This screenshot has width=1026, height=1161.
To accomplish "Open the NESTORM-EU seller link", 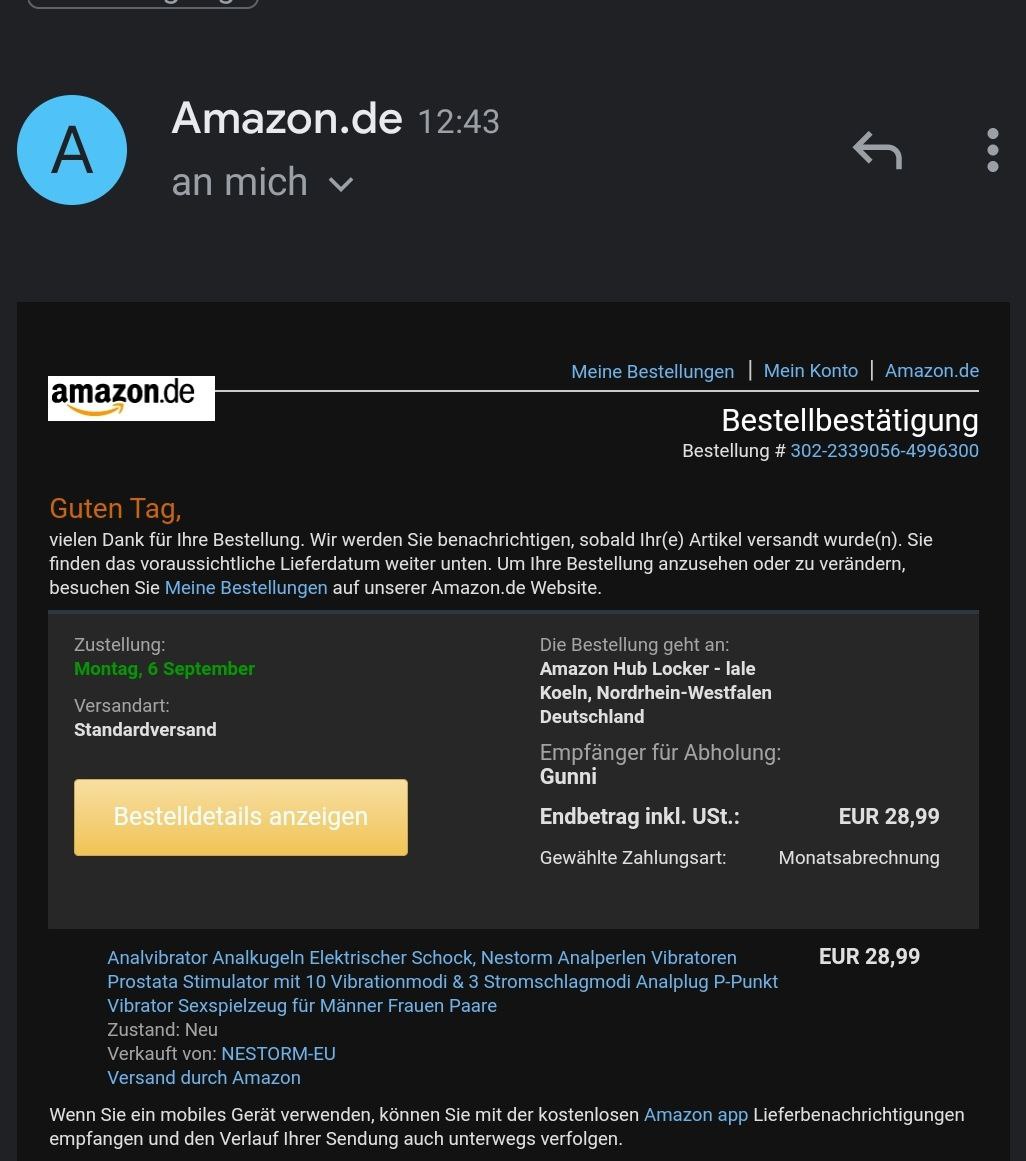I will [x=278, y=1054].
